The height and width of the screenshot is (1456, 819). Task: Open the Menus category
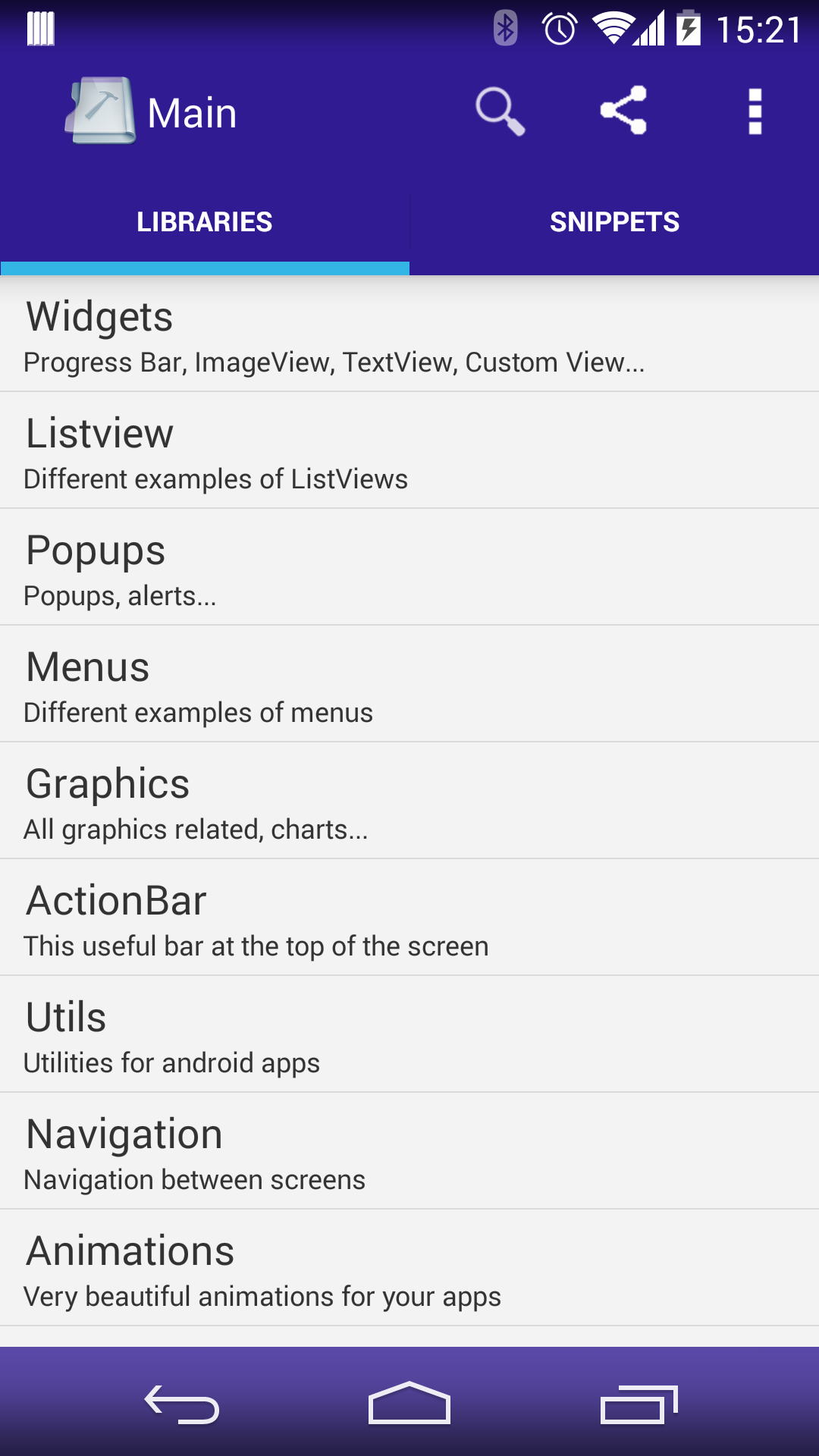[x=409, y=686]
